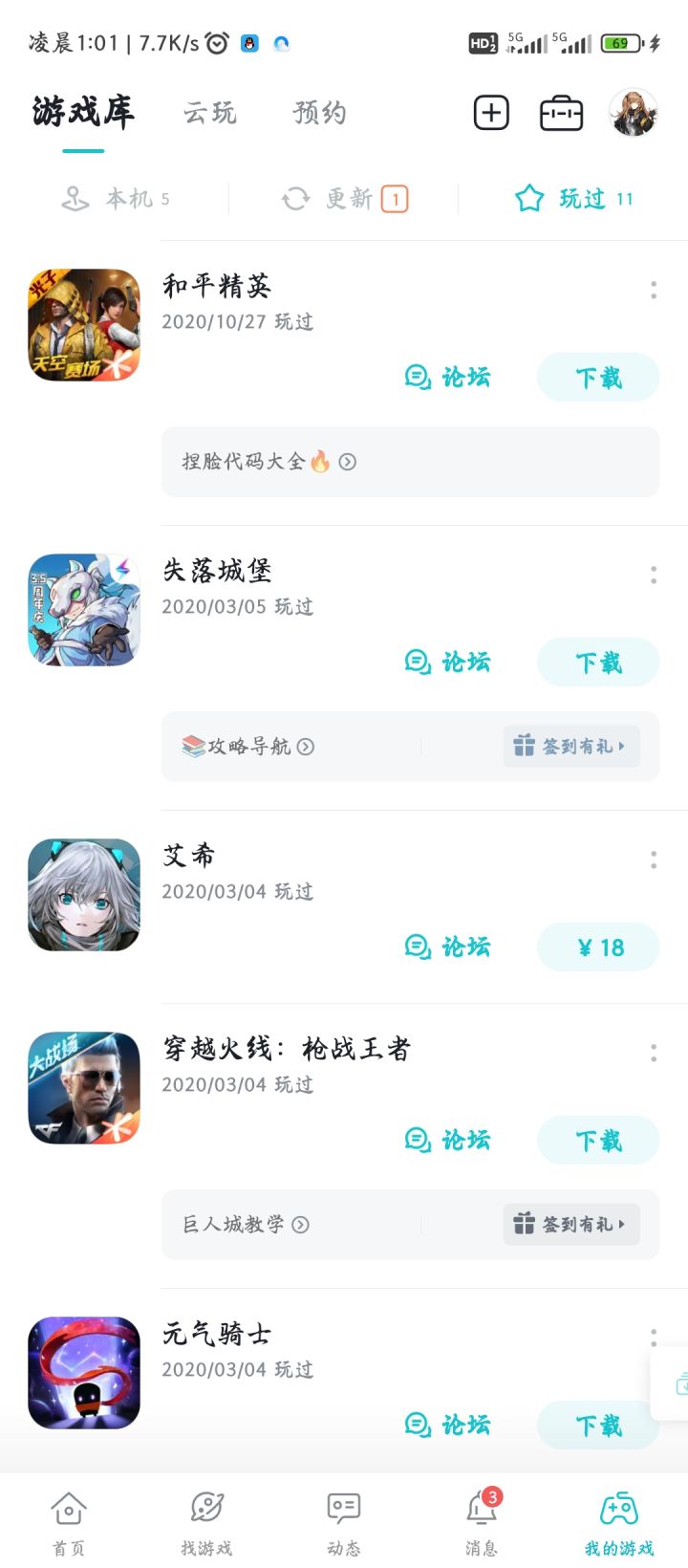Open the toolbox icon at top
The image size is (688, 1568).
pyautogui.click(x=561, y=113)
